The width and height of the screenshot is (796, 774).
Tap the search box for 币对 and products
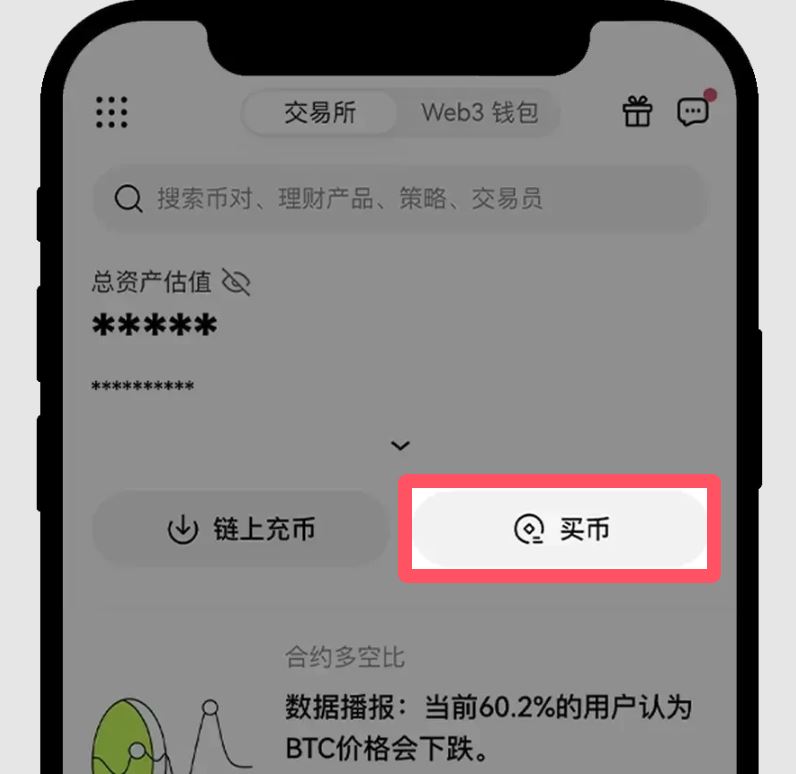coord(400,198)
